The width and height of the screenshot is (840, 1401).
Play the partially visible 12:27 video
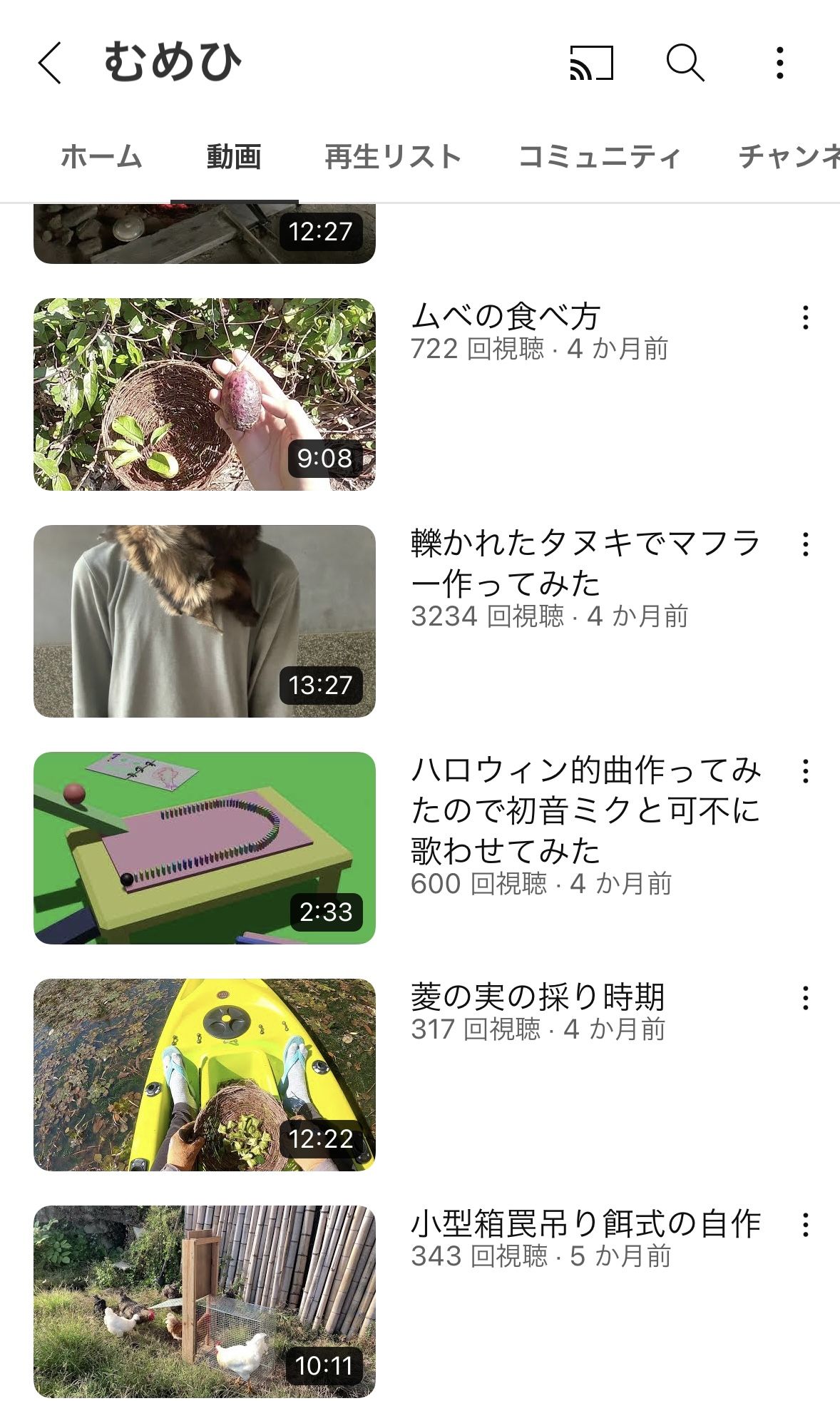click(205, 234)
